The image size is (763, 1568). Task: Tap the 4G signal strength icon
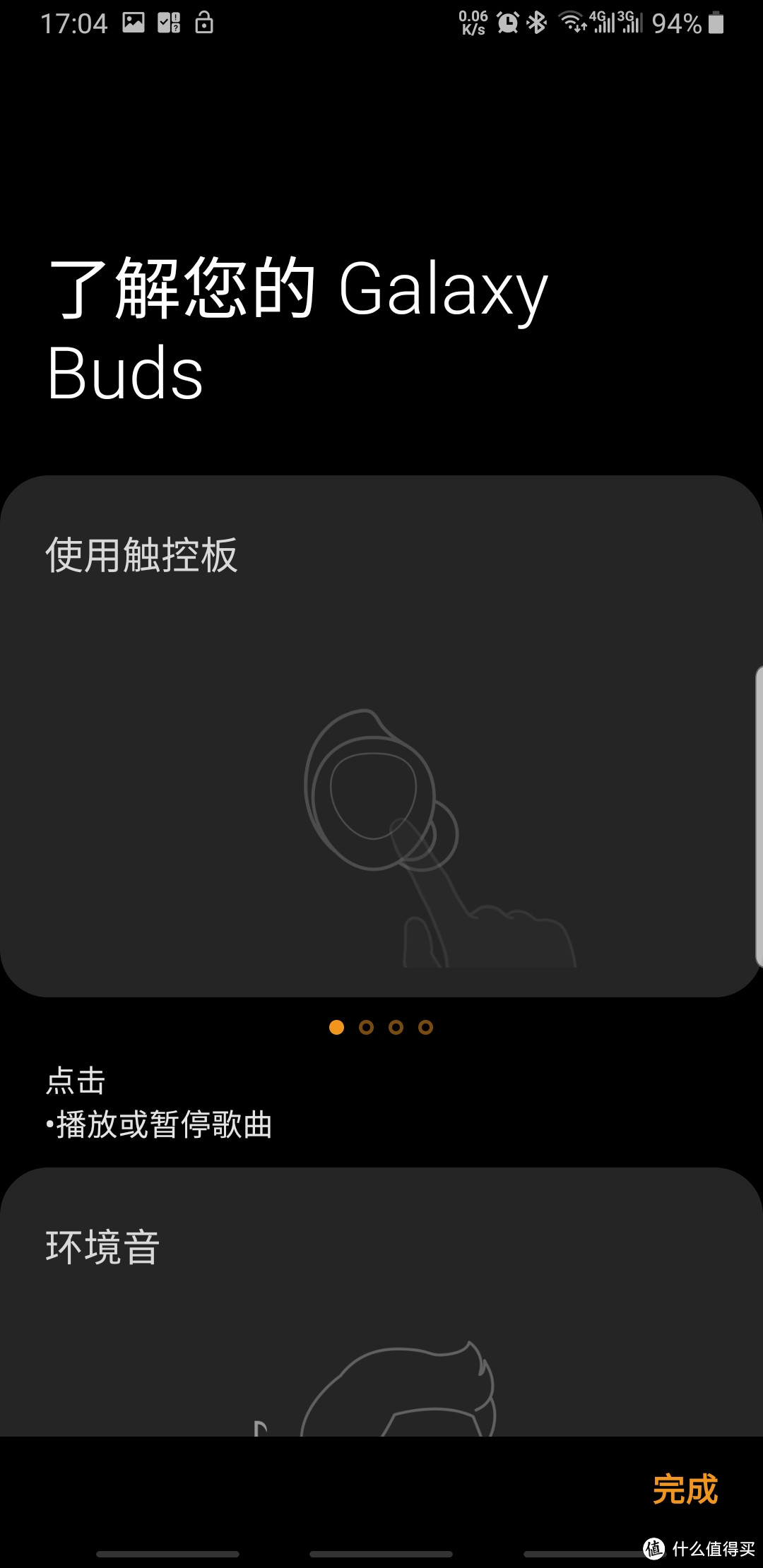(602, 23)
